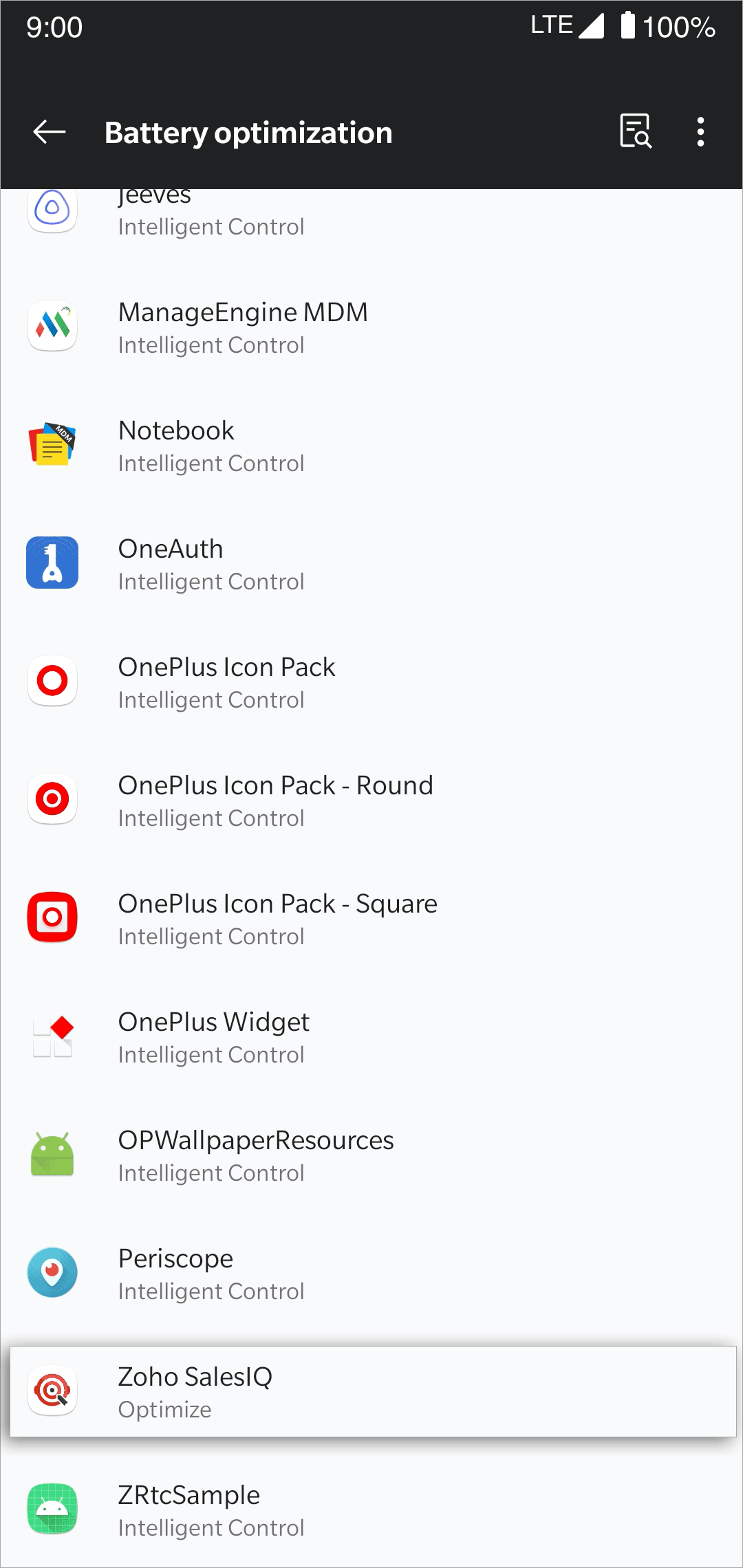Open the three-dot overflow menu

coord(700,131)
